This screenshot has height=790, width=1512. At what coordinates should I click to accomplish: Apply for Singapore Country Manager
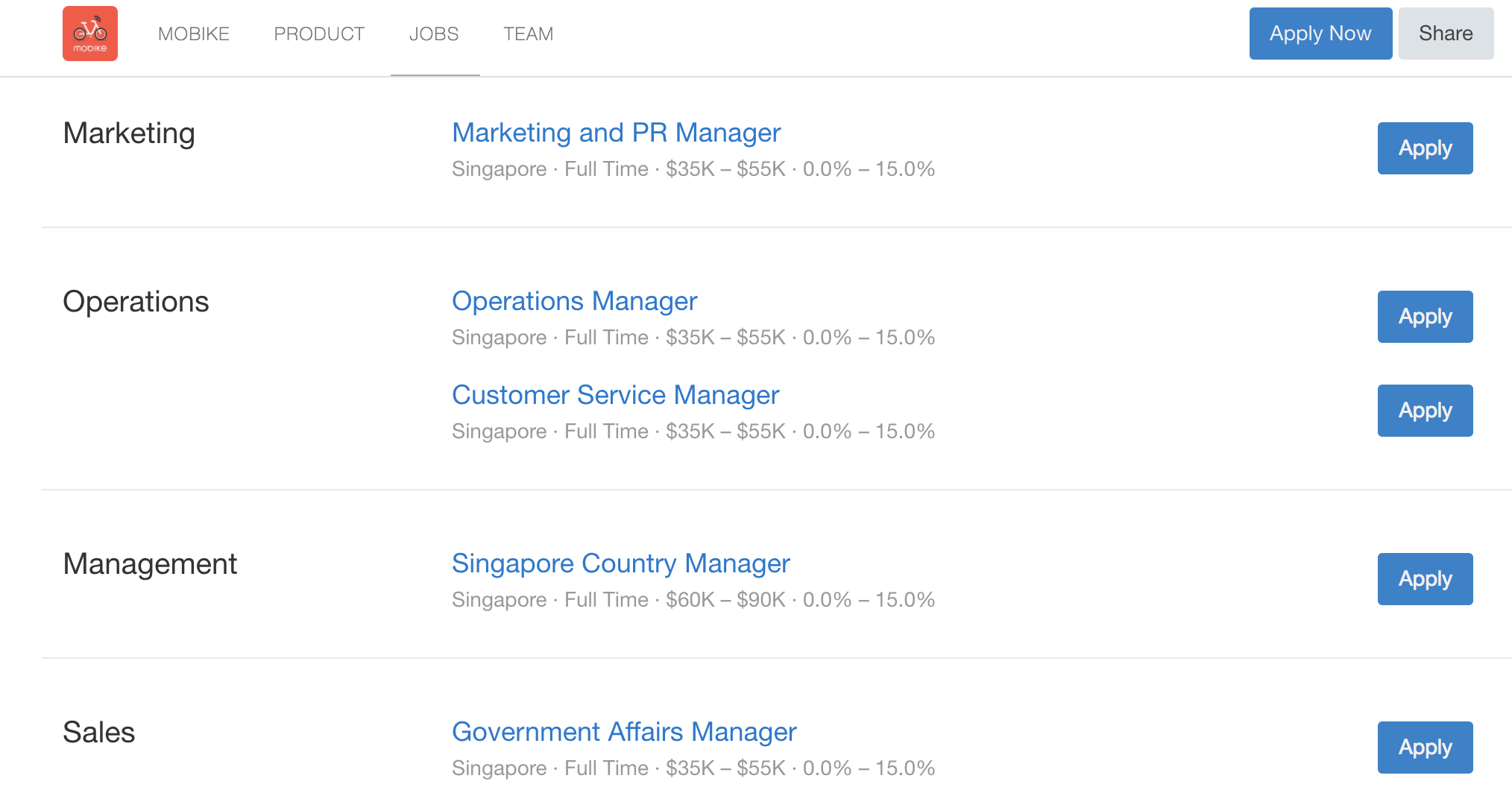pos(1425,579)
